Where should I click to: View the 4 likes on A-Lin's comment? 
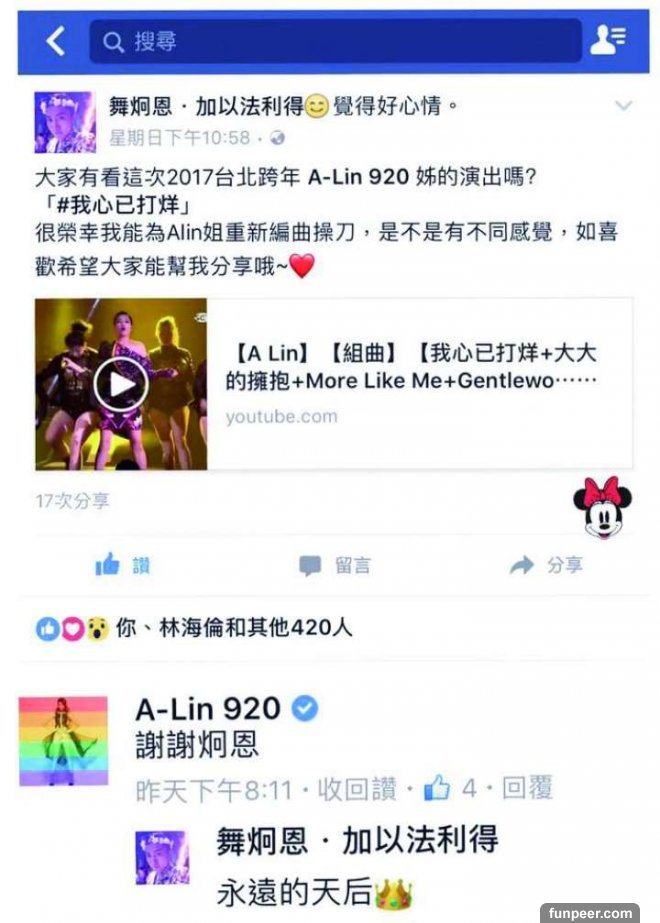[451, 789]
